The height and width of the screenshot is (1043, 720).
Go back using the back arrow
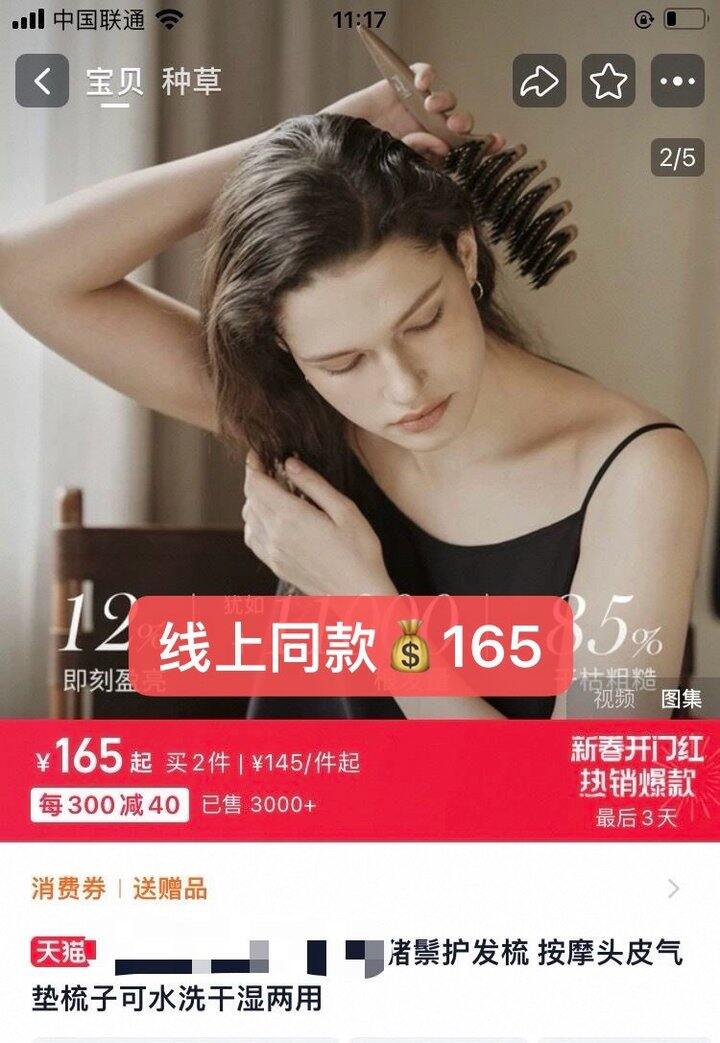click(42, 81)
